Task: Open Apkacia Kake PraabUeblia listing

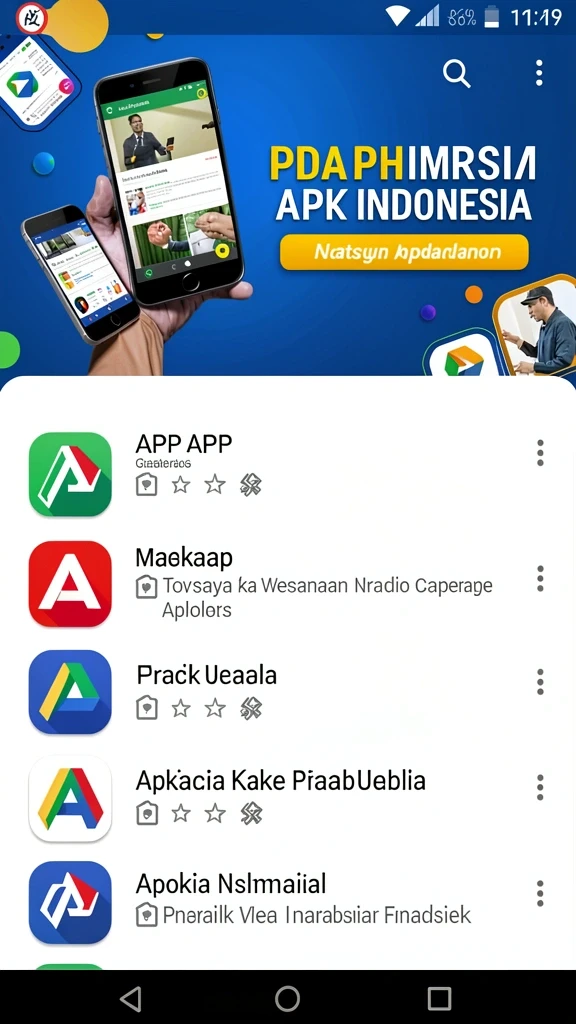Action: (x=287, y=798)
